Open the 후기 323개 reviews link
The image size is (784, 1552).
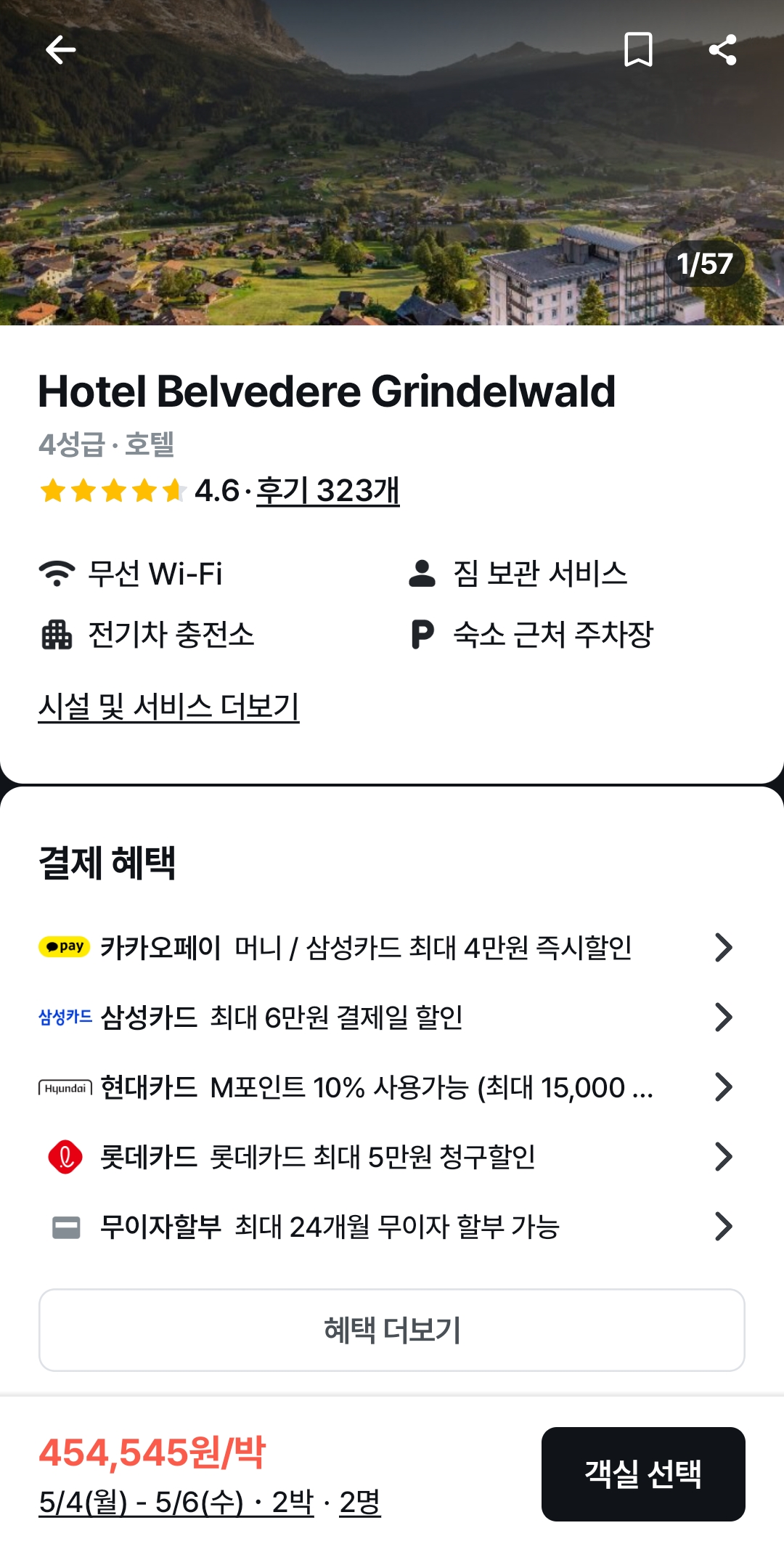tap(327, 491)
